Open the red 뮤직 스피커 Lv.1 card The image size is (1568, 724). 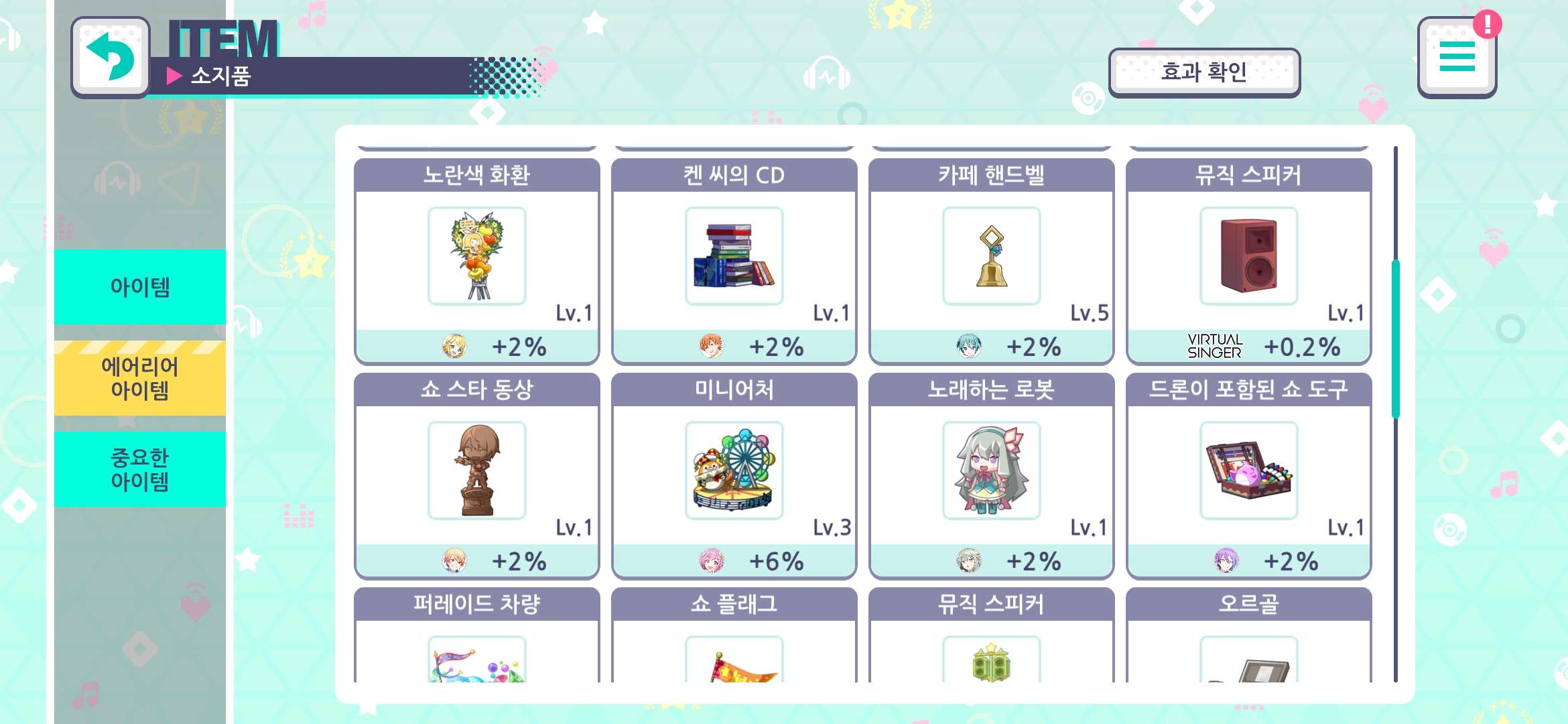coord(1248,261)
